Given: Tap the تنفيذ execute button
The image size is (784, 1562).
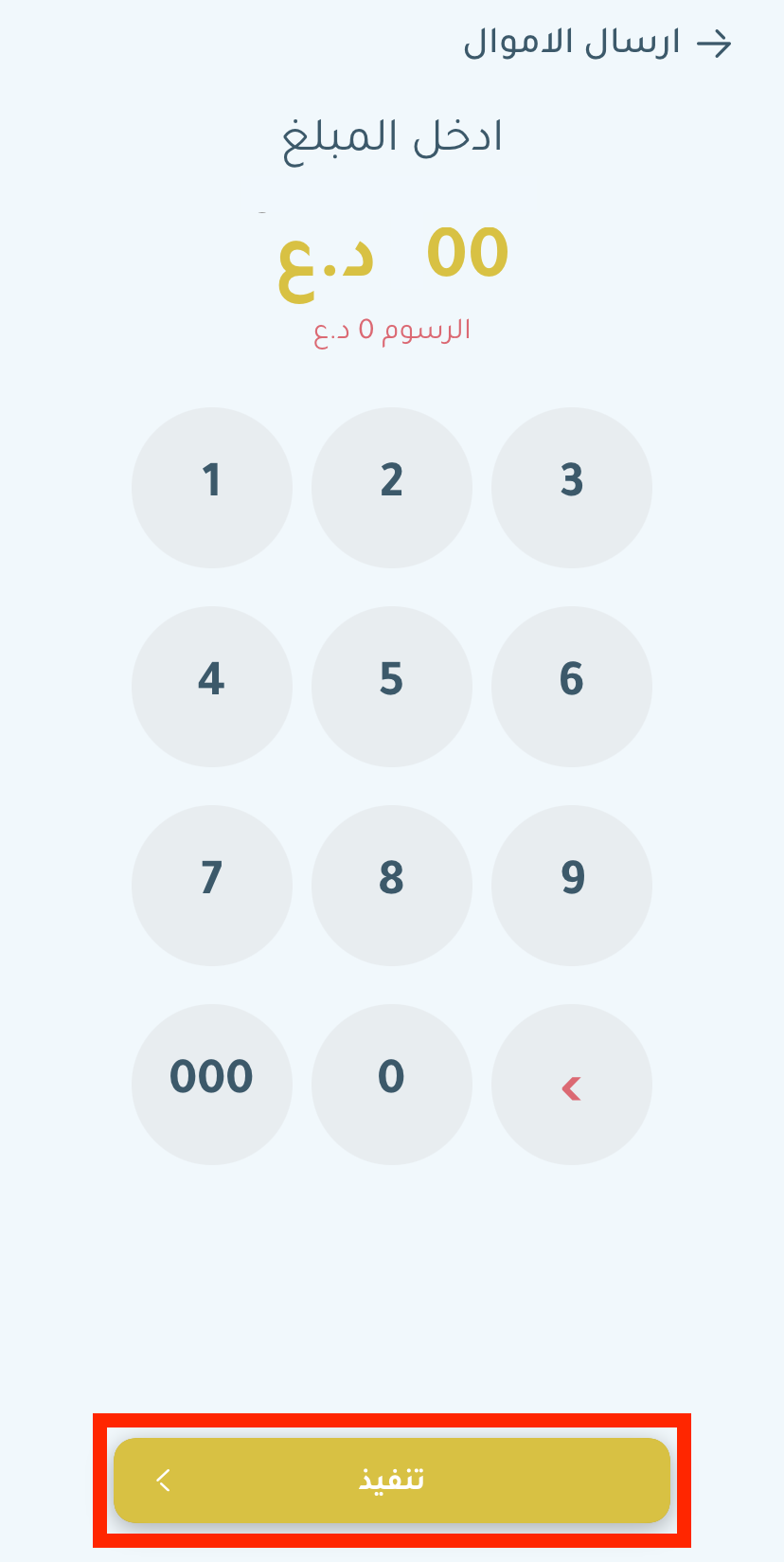Looking at the screenshot, I should click(391, 1481).
